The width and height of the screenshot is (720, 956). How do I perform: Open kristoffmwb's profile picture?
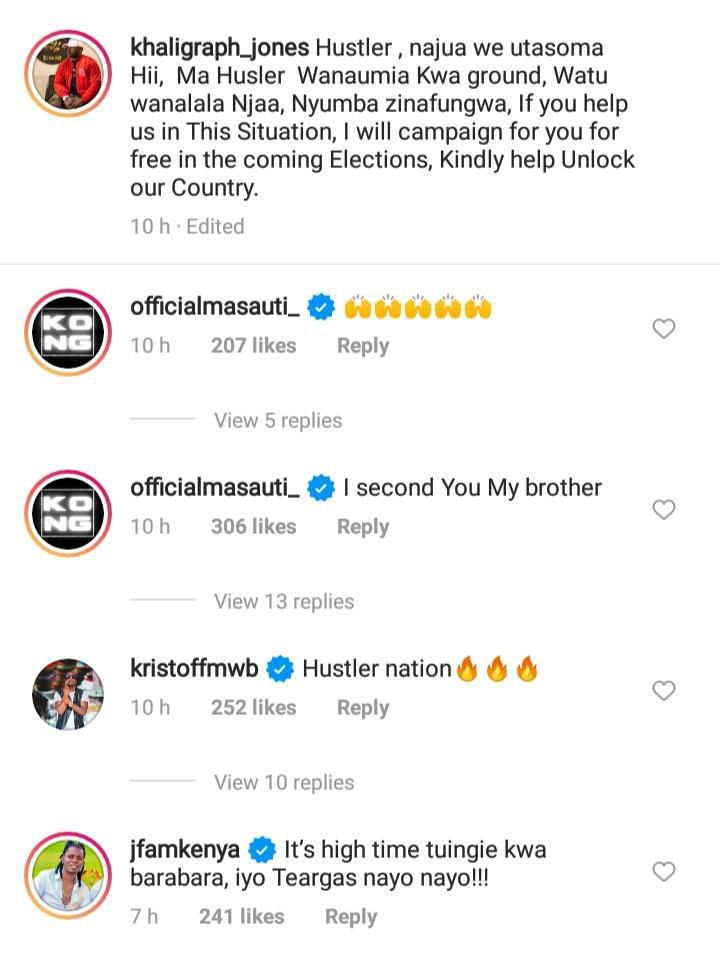68,695
